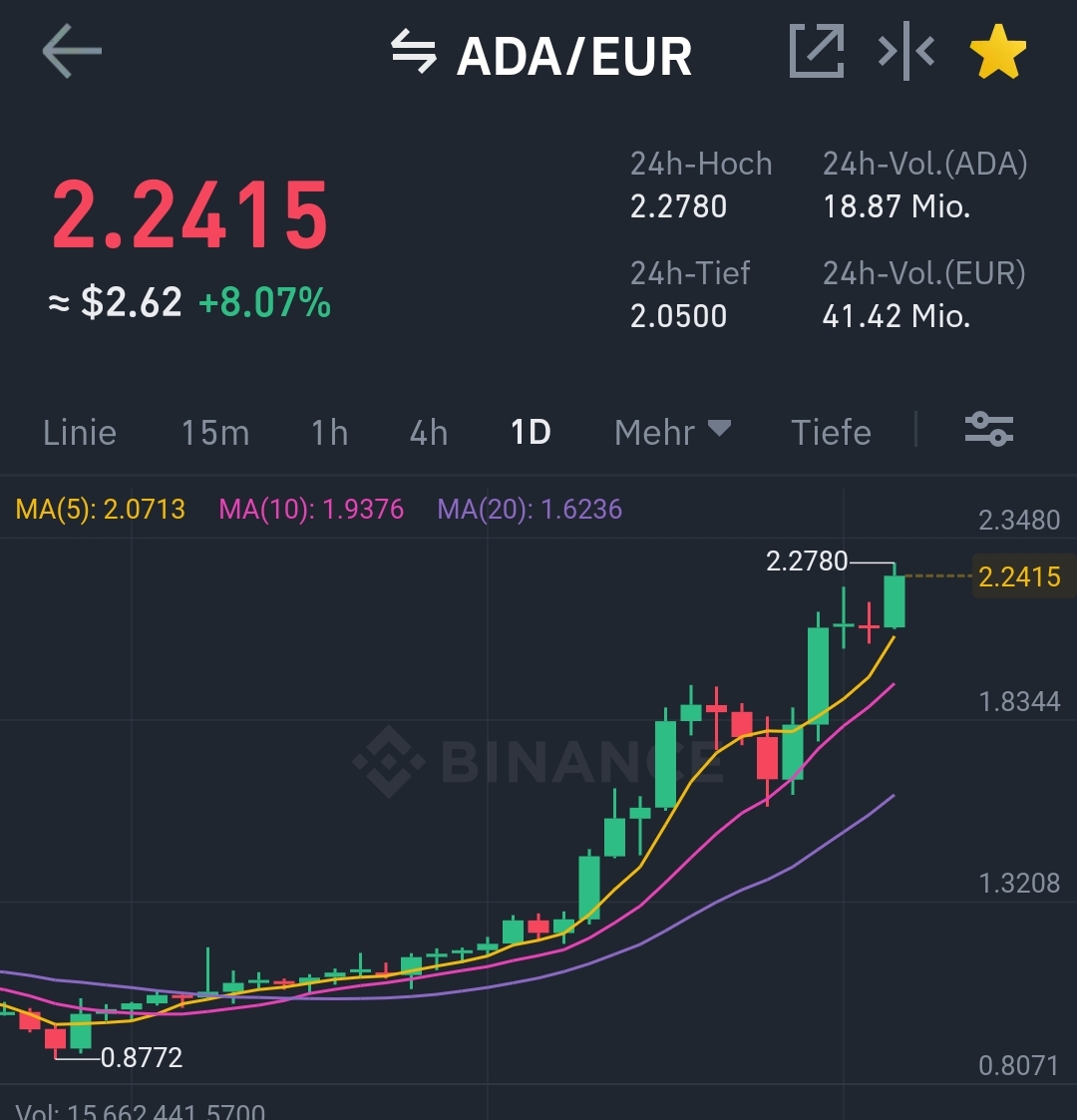Screen dimensions: 1077x1120
Task: Select the 1D chart interval
Action: click(531, 433)
